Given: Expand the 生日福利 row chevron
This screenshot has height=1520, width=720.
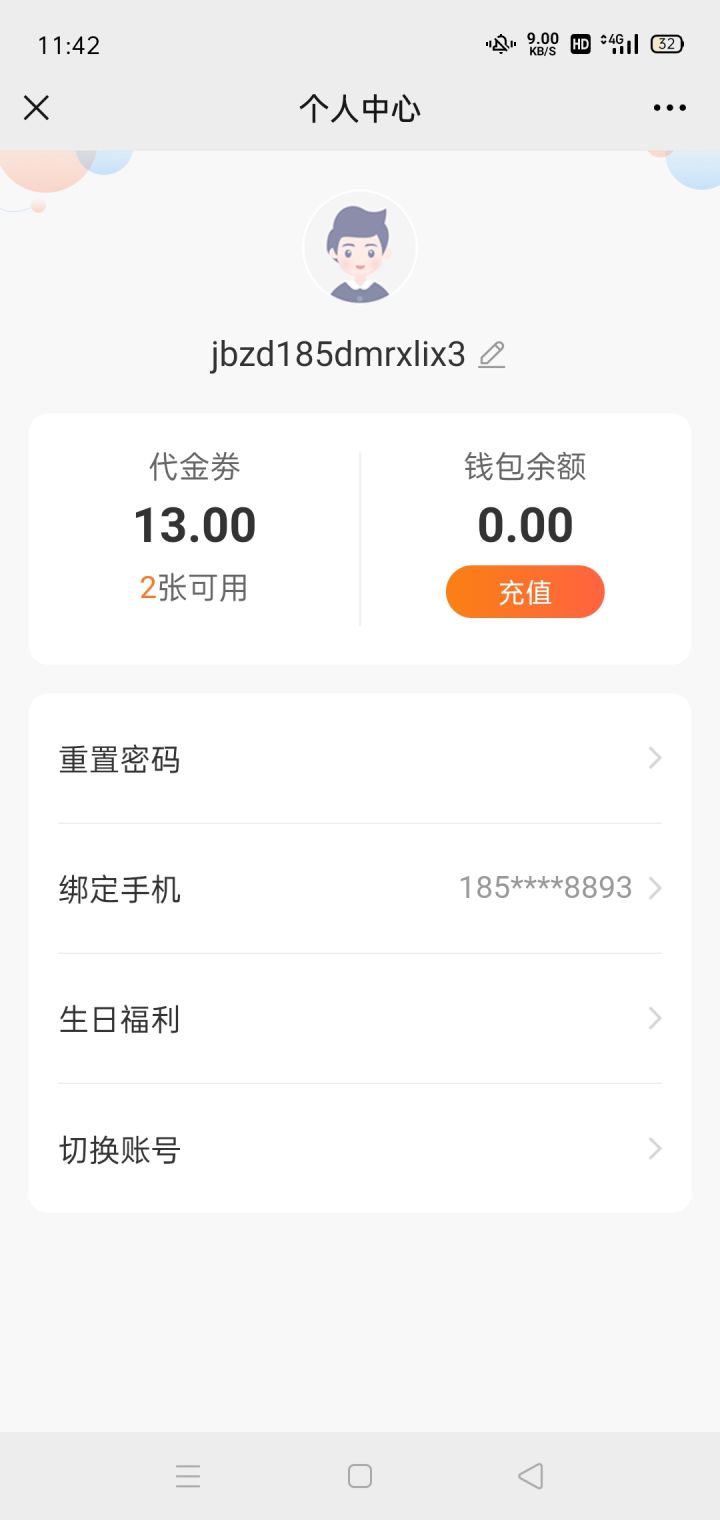Looking at the screenshot, I should click(654, 1018).
